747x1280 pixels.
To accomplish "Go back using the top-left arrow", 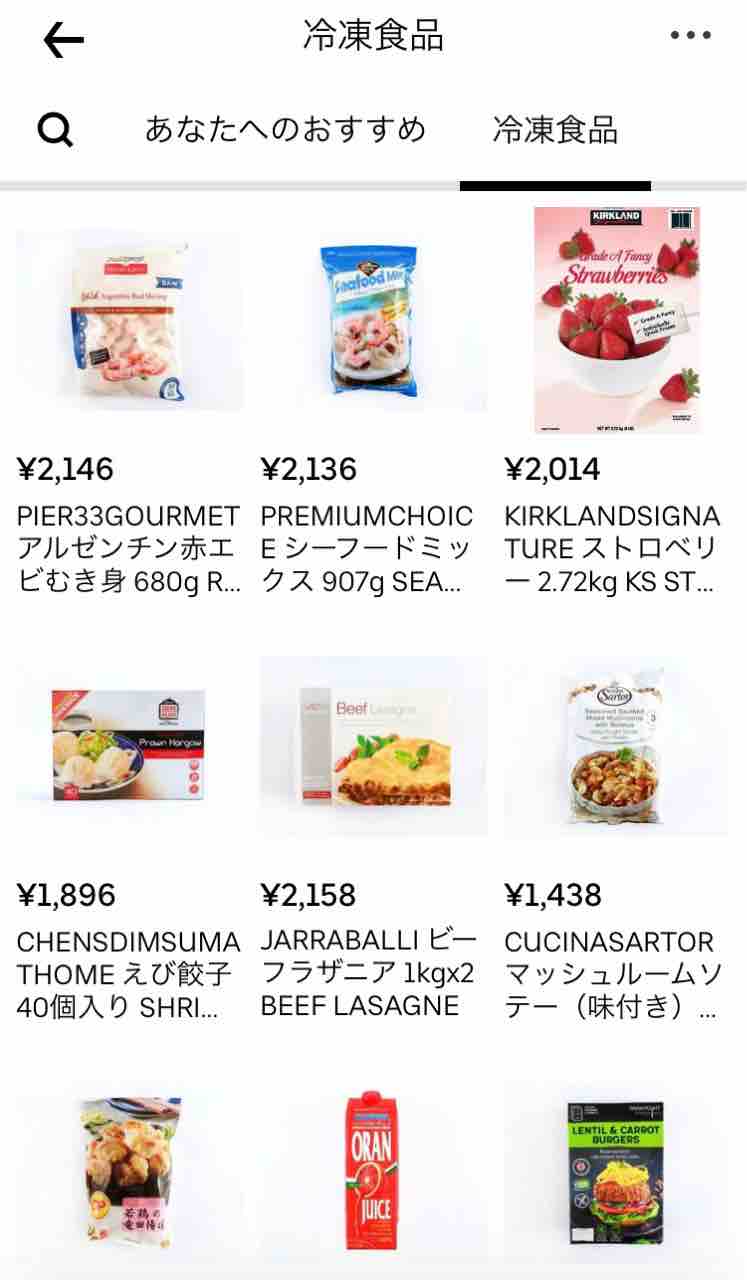I will click(x=63, y=39).
